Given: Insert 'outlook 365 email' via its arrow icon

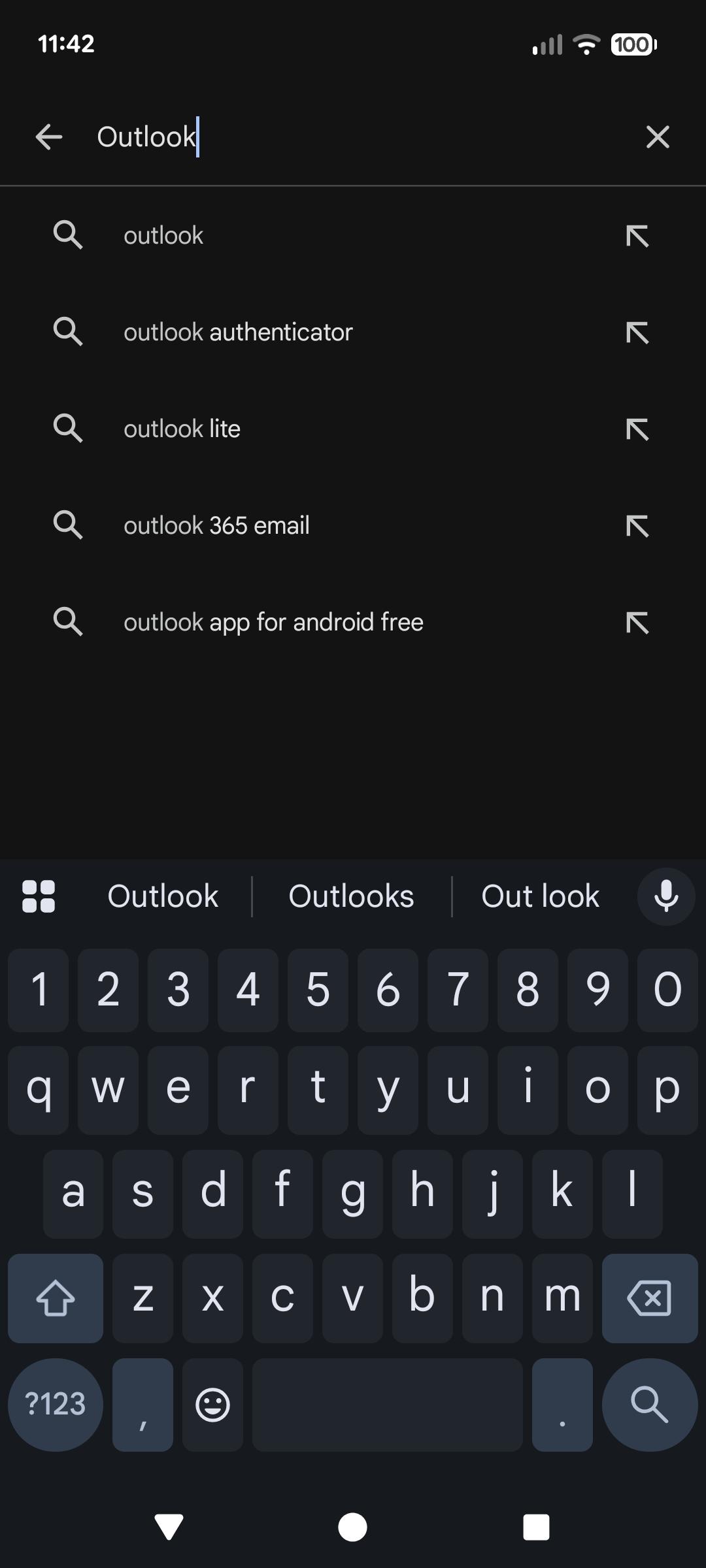Looking at the screenshot, I should click(637, 526).
